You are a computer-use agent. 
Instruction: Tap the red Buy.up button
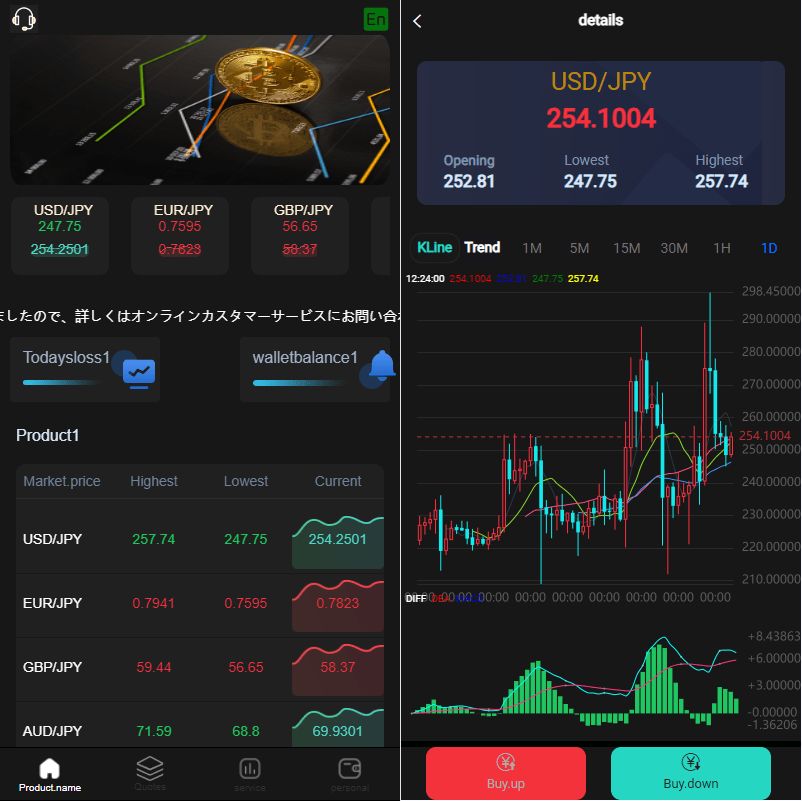click(x=505, y=773)
